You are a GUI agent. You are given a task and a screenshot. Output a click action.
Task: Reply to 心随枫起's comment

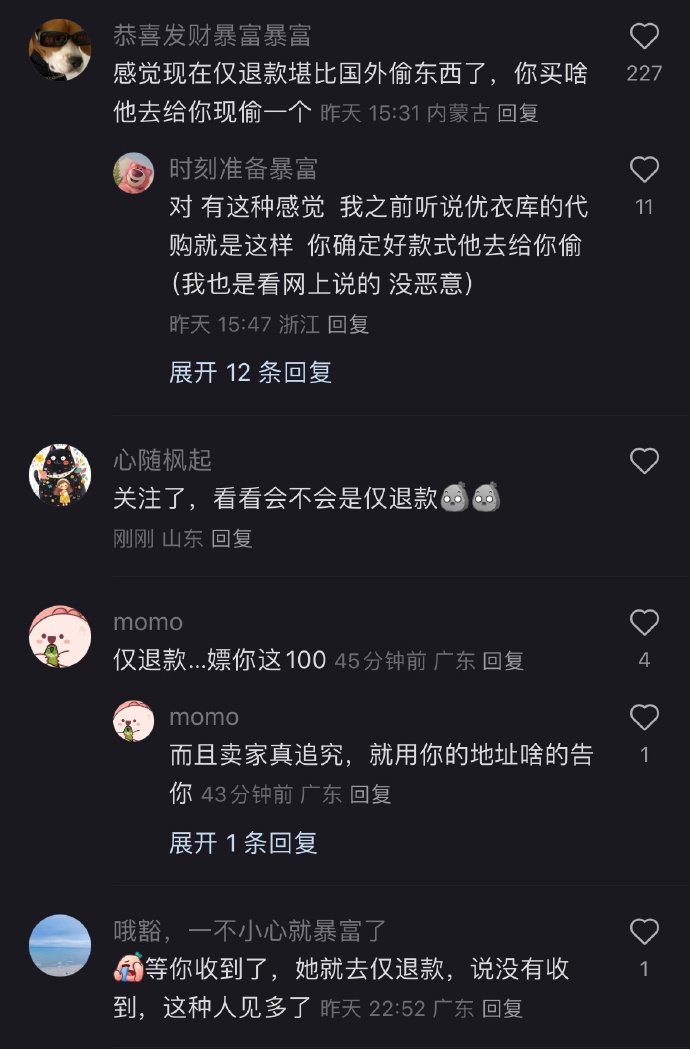(x=232, y=539)
